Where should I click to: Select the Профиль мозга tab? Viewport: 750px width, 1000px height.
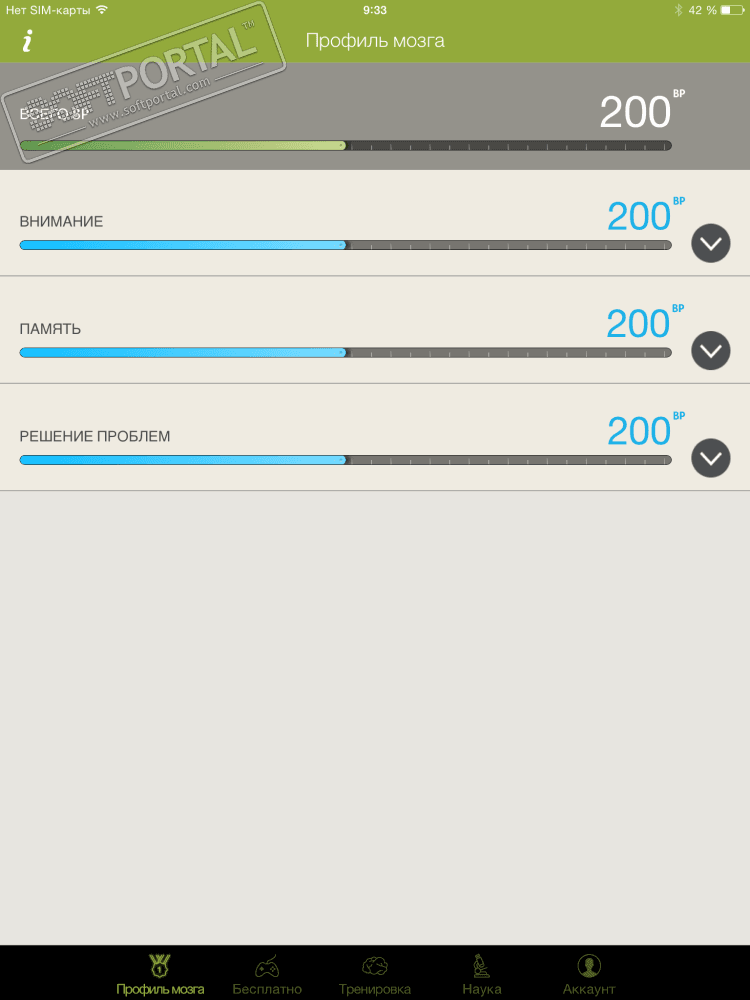[160, 974]
